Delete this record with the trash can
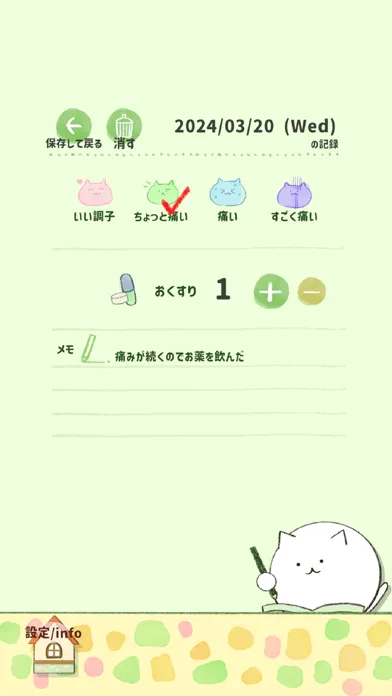The height and width of the screenshot is (696, 392). coord(124,126)
